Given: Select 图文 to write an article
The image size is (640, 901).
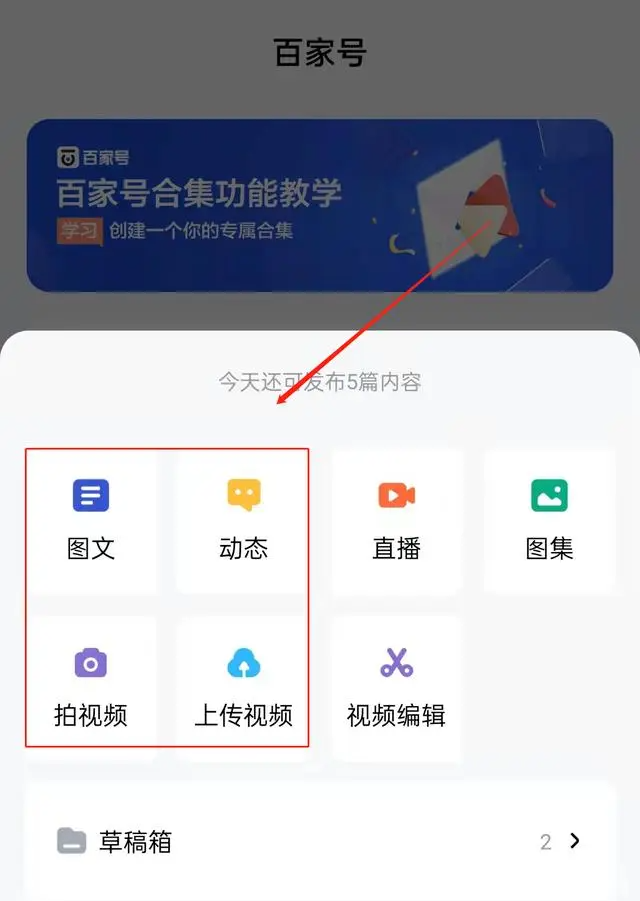Looking at the screenshot, I should [91, 520].
